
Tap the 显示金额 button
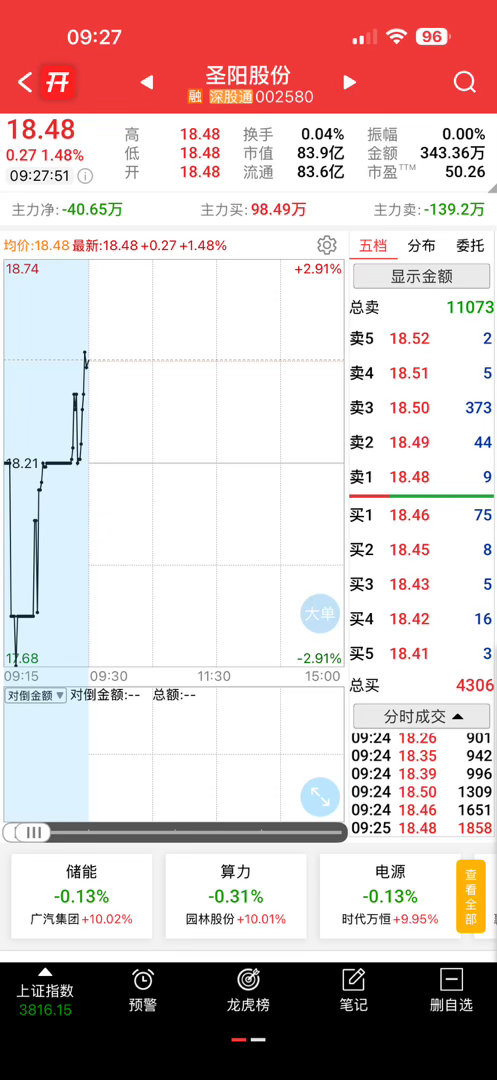click(x=422, y=276)
